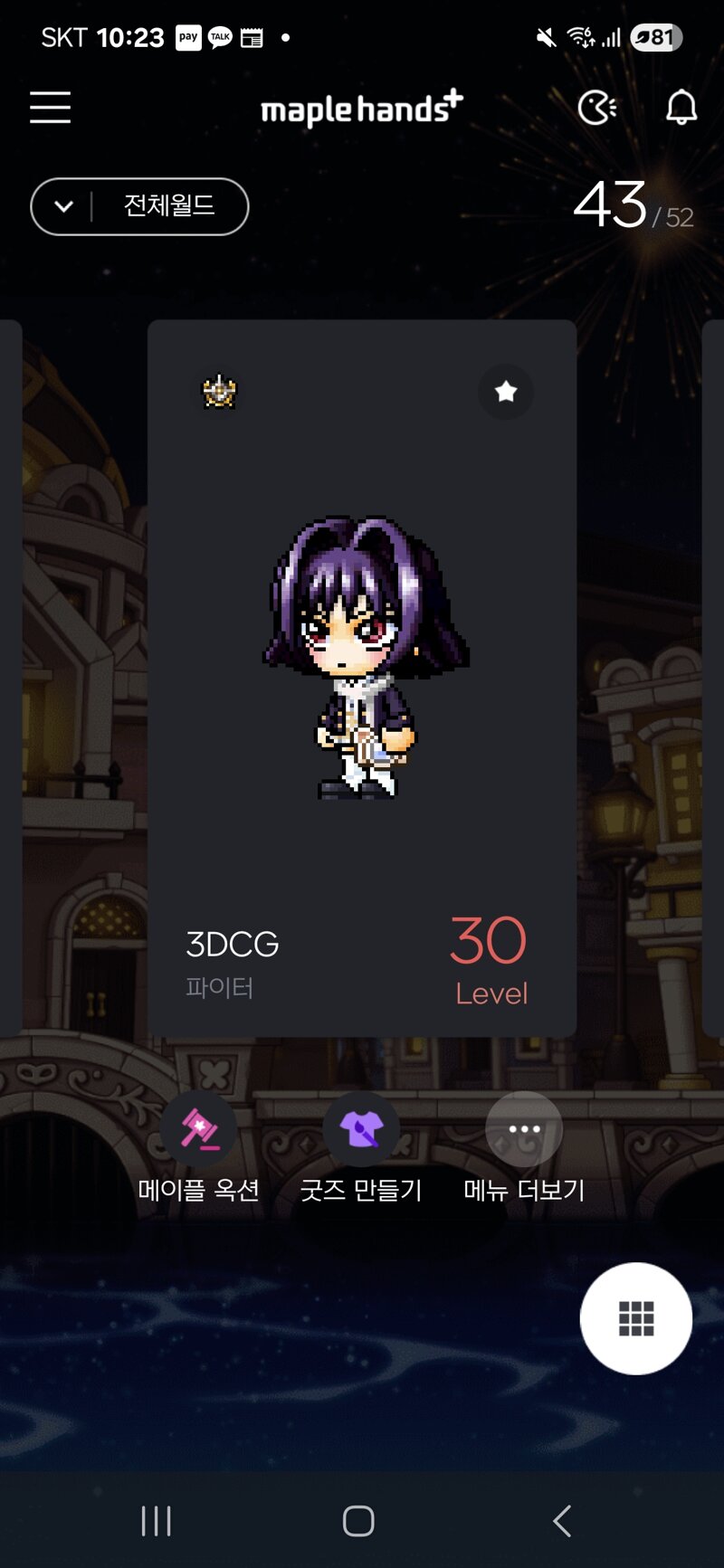Screen dimensions: 724x1568
Task: Open 메이플 옥션
Action: (199, 1148)
